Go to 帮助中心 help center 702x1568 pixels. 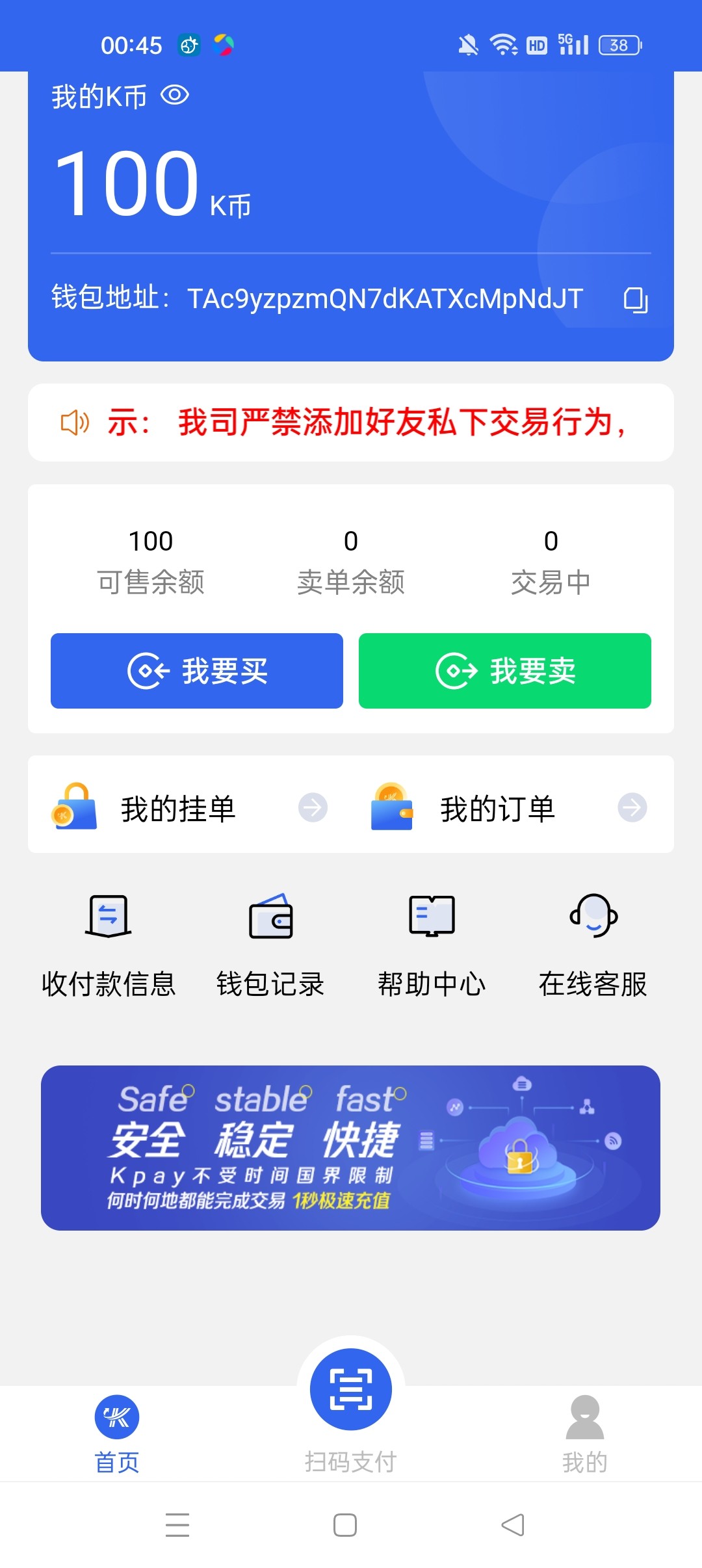432,945
